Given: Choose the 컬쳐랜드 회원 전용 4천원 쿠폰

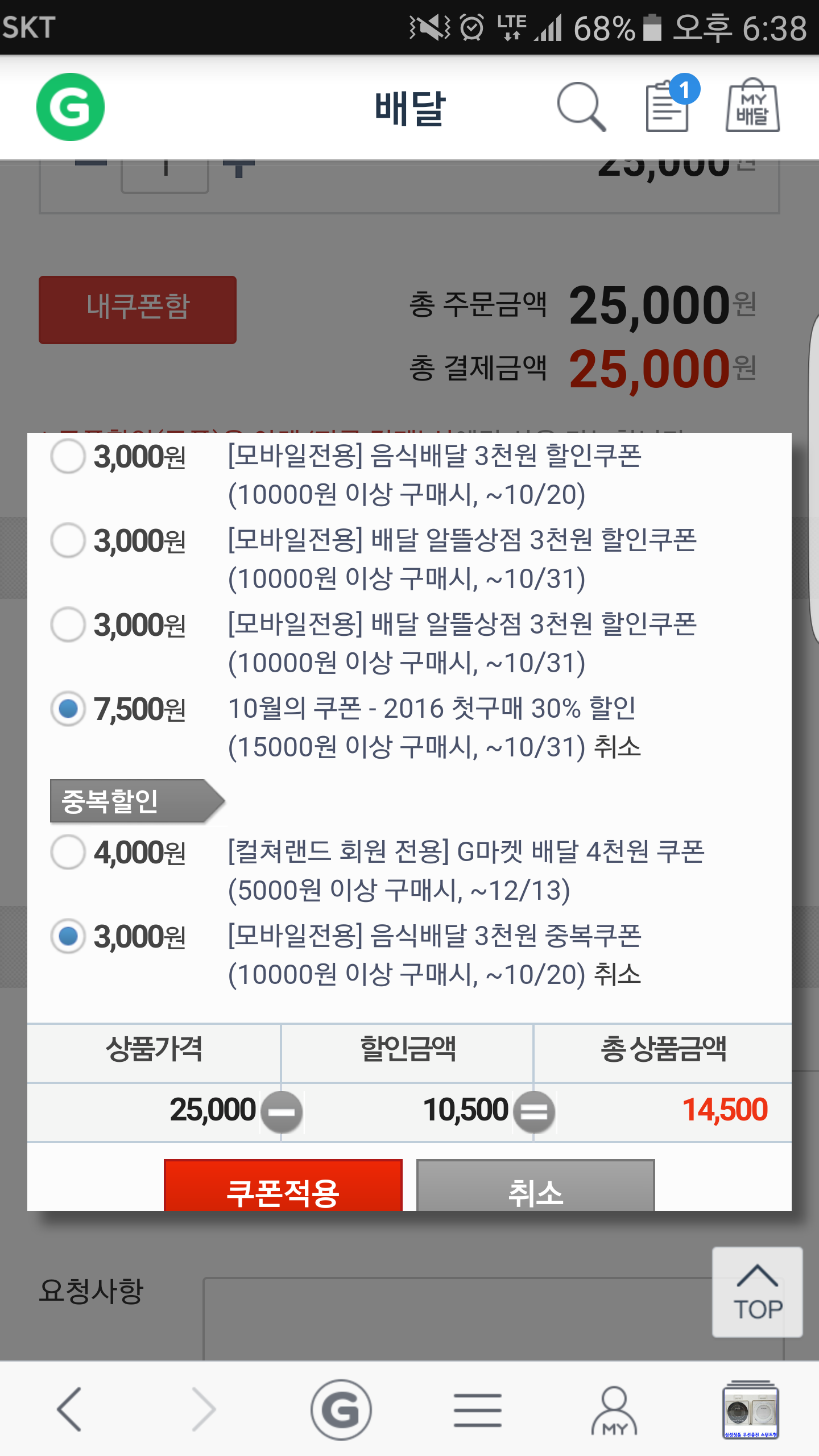Looking at the screenshot, I should point(68,852).
